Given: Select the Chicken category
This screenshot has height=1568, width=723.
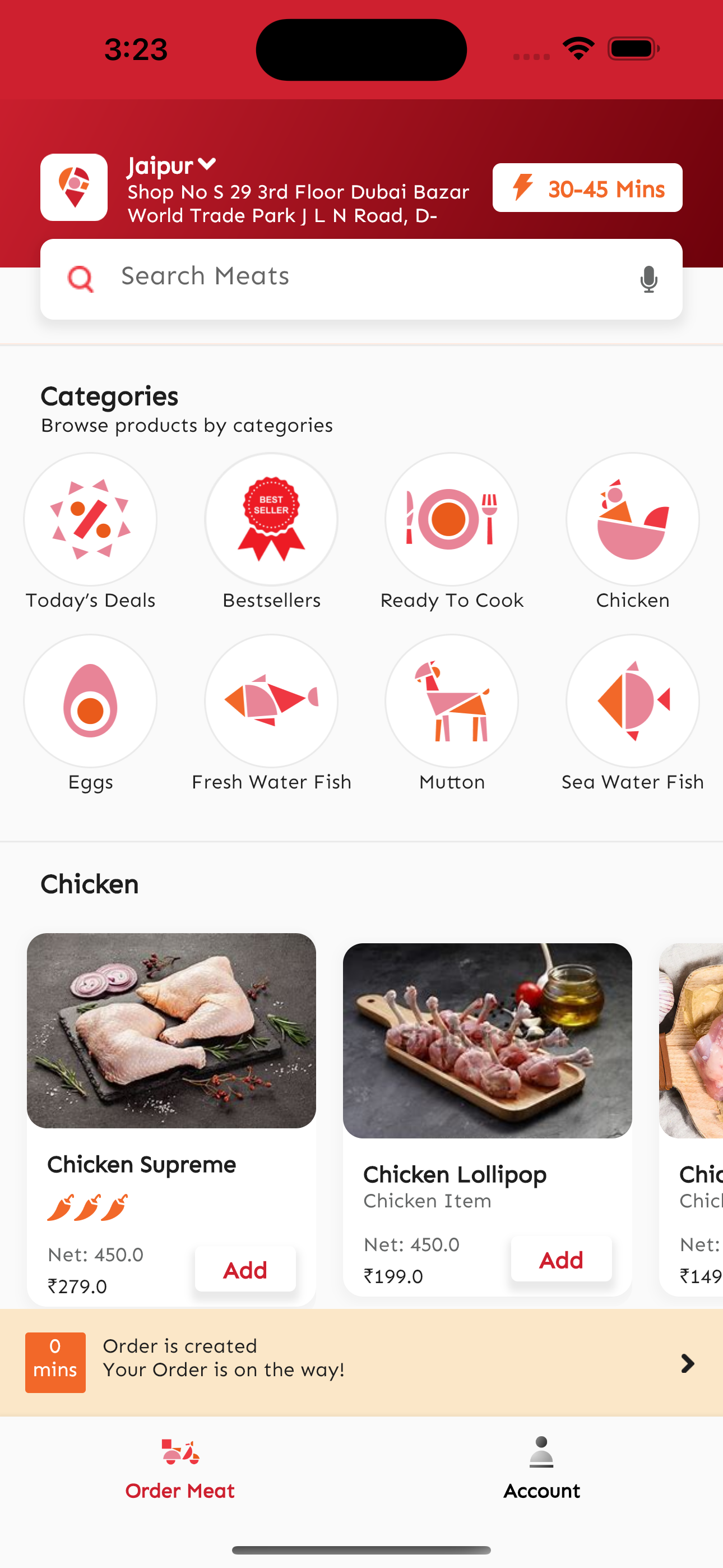Looking at the screenshot, I should pos(632,519).
